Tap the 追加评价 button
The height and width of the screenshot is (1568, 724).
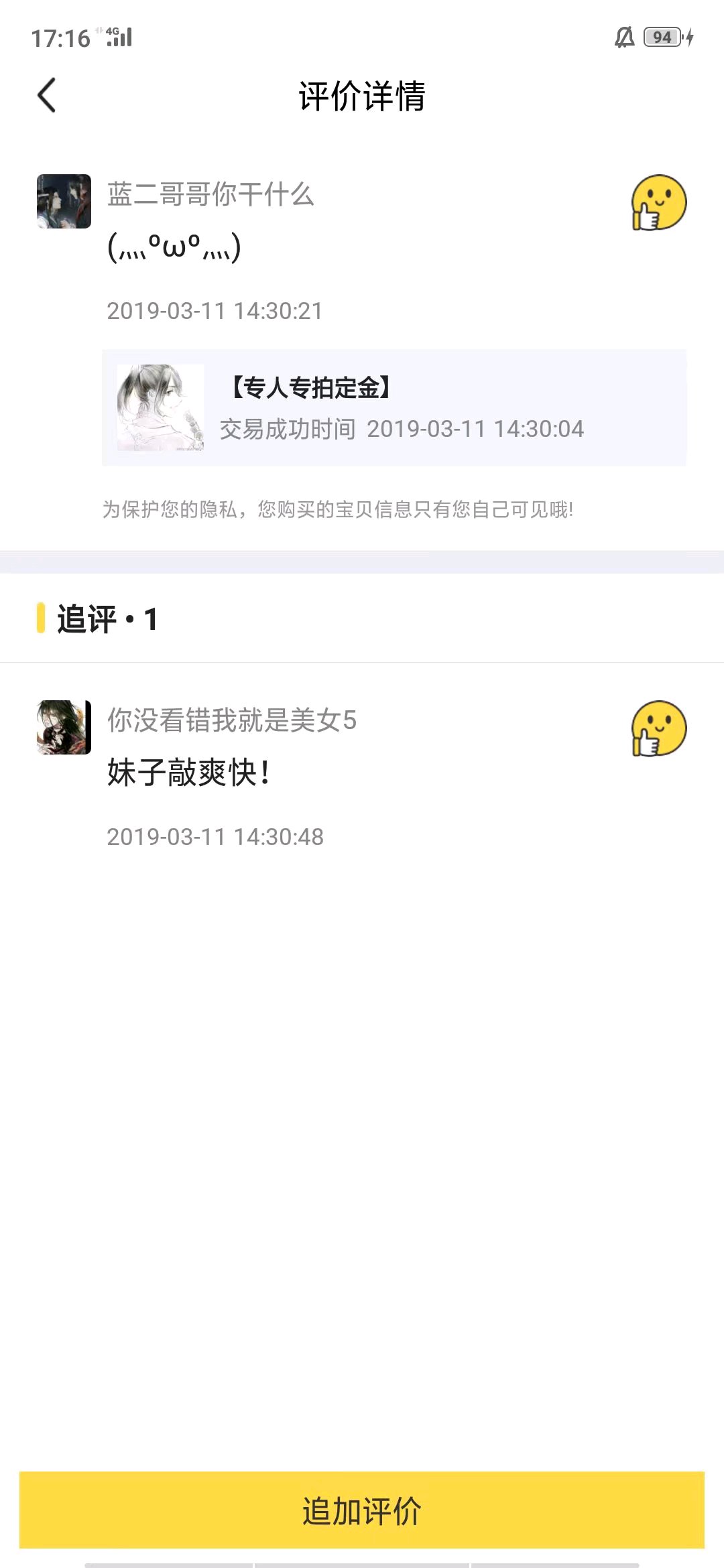(362, 1510)
